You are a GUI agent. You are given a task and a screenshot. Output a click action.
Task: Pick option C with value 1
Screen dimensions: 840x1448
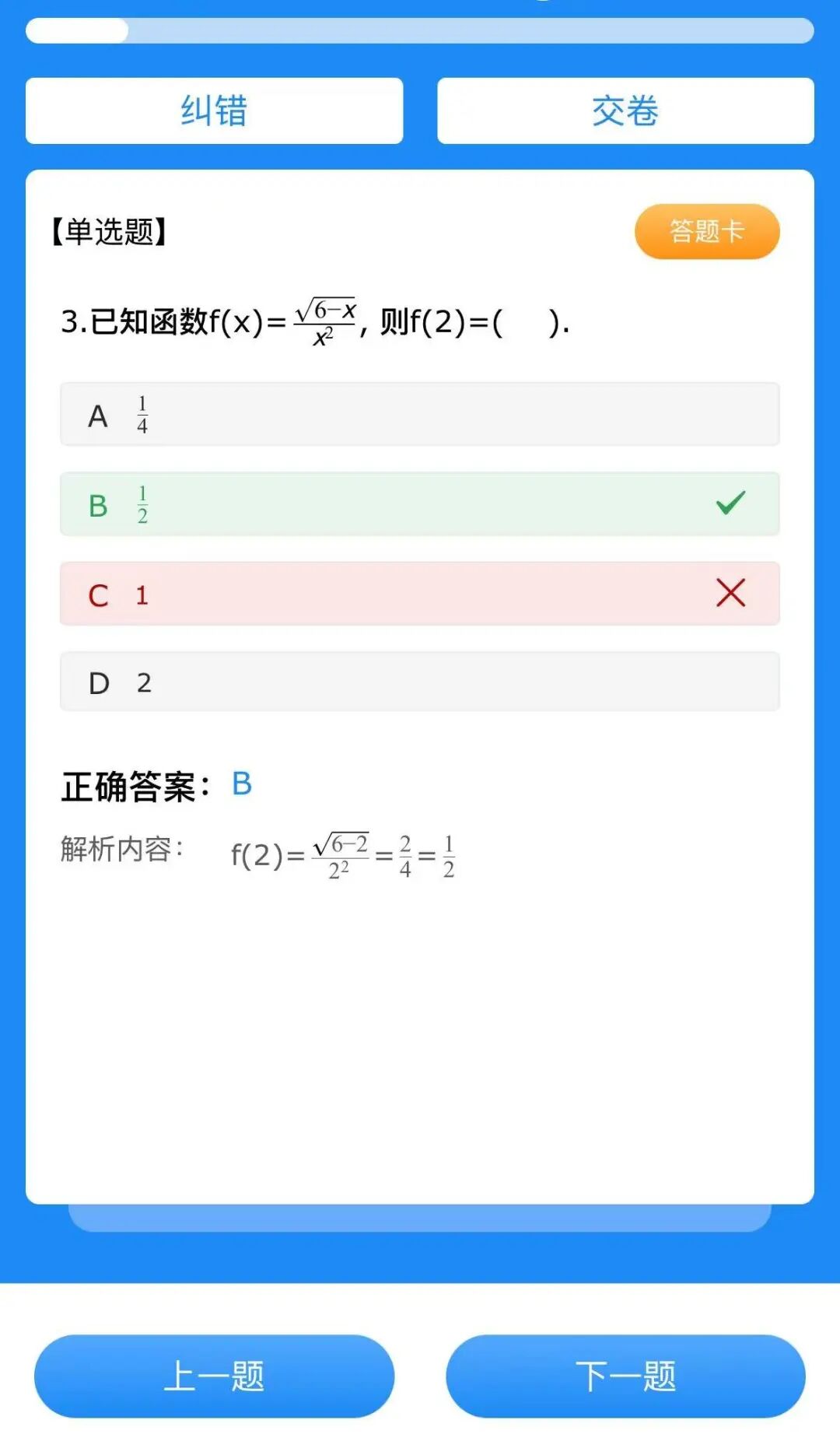click(419, 594)
